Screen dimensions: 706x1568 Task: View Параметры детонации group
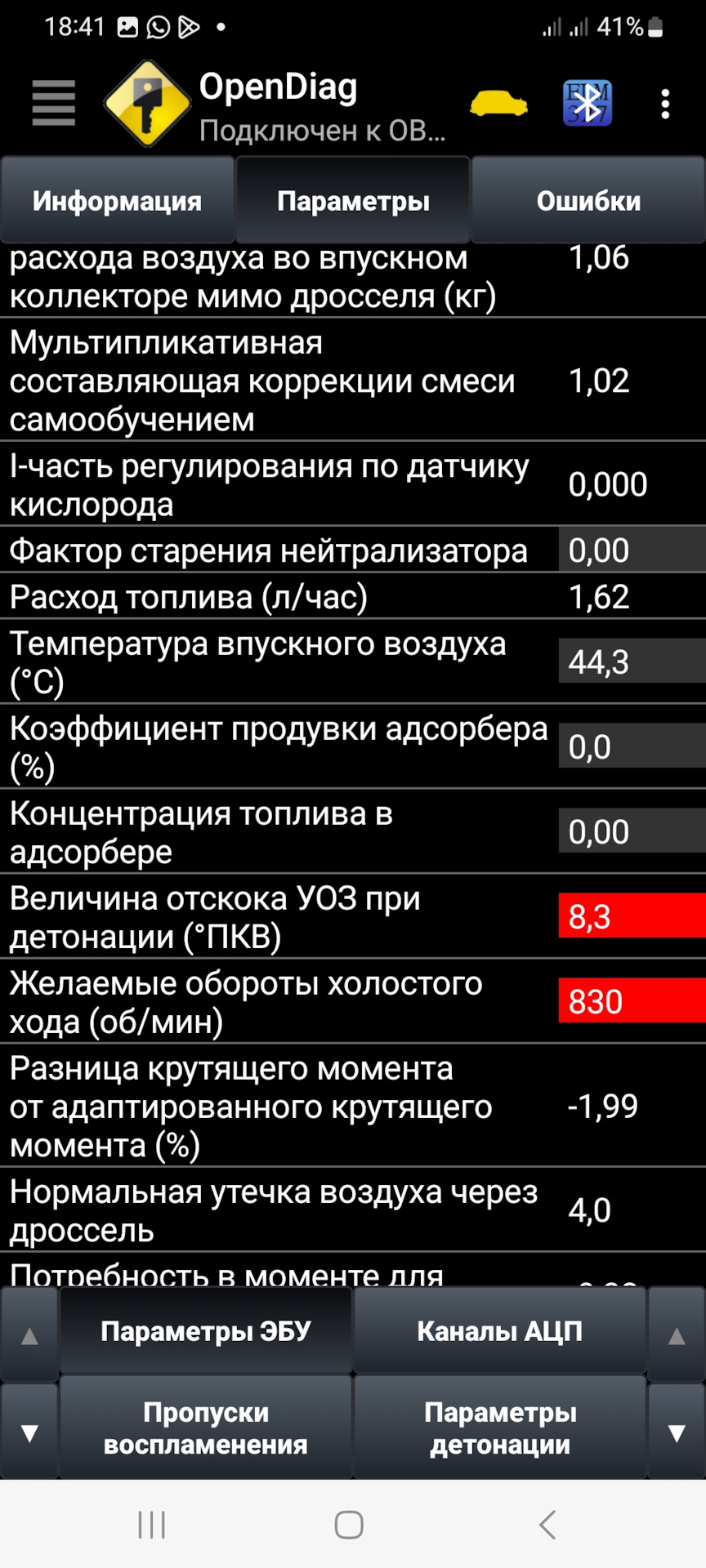(x=499, y=1428)
